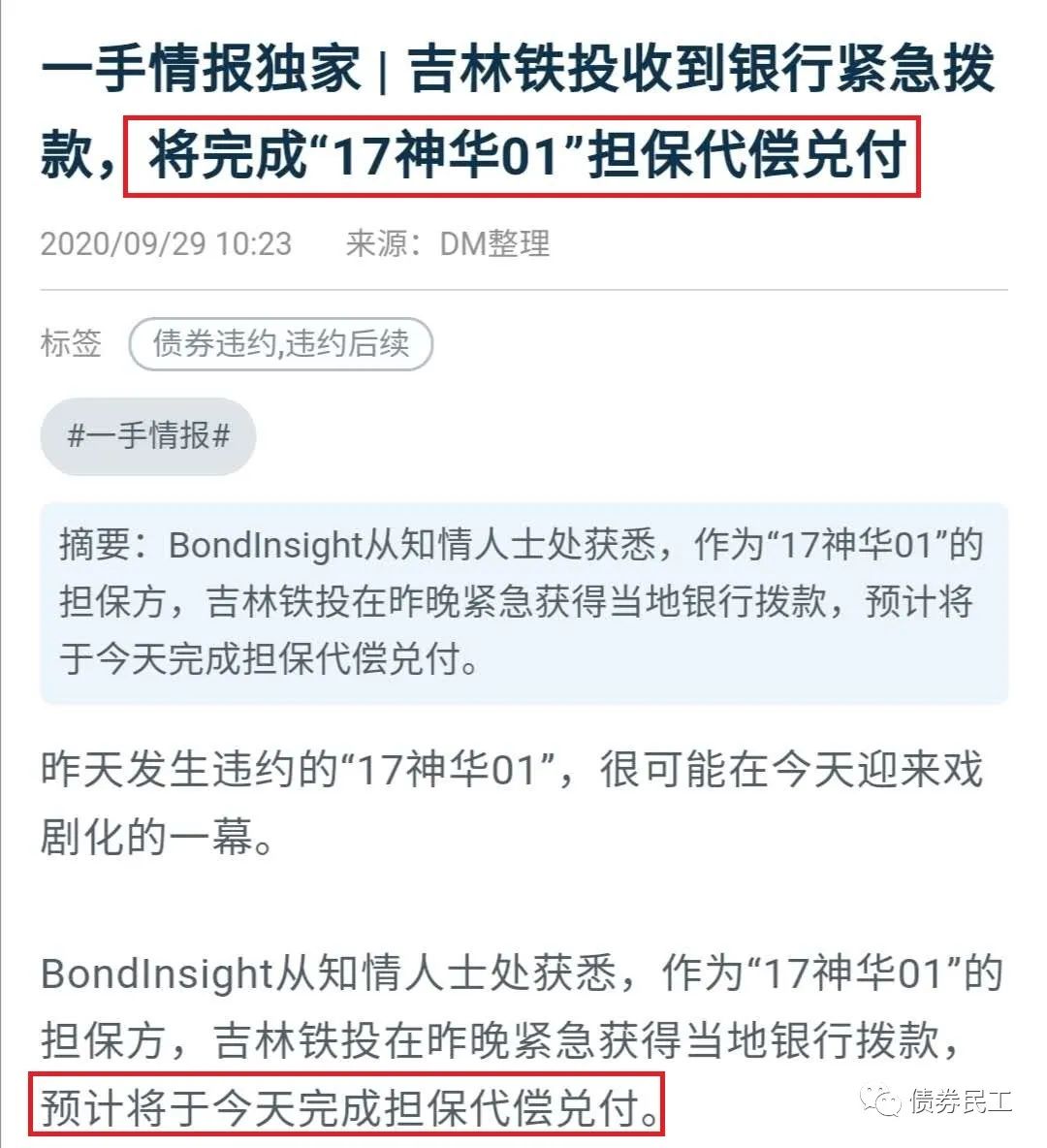Open the 债券违约,违约后续 tag chip
This screenshot has height=1148, width=1047.
280,344
